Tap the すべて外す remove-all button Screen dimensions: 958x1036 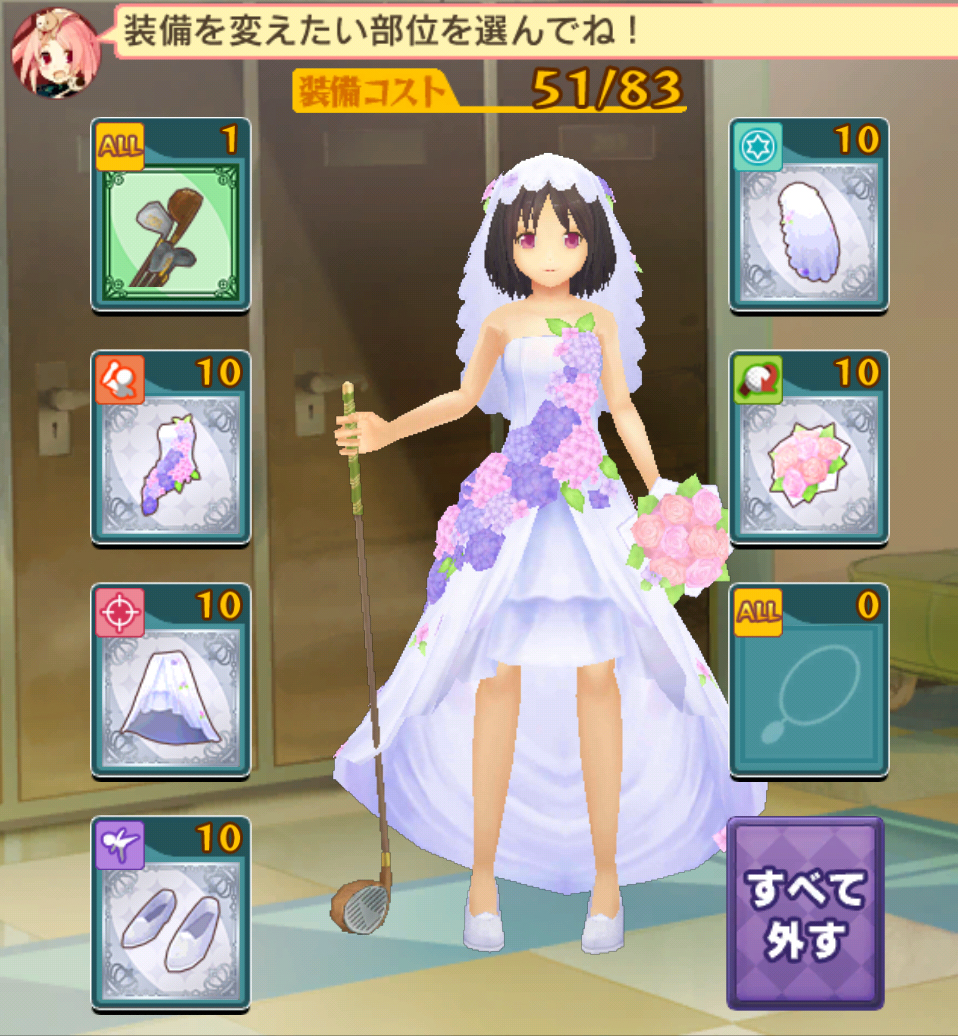[x=805, y=913]
